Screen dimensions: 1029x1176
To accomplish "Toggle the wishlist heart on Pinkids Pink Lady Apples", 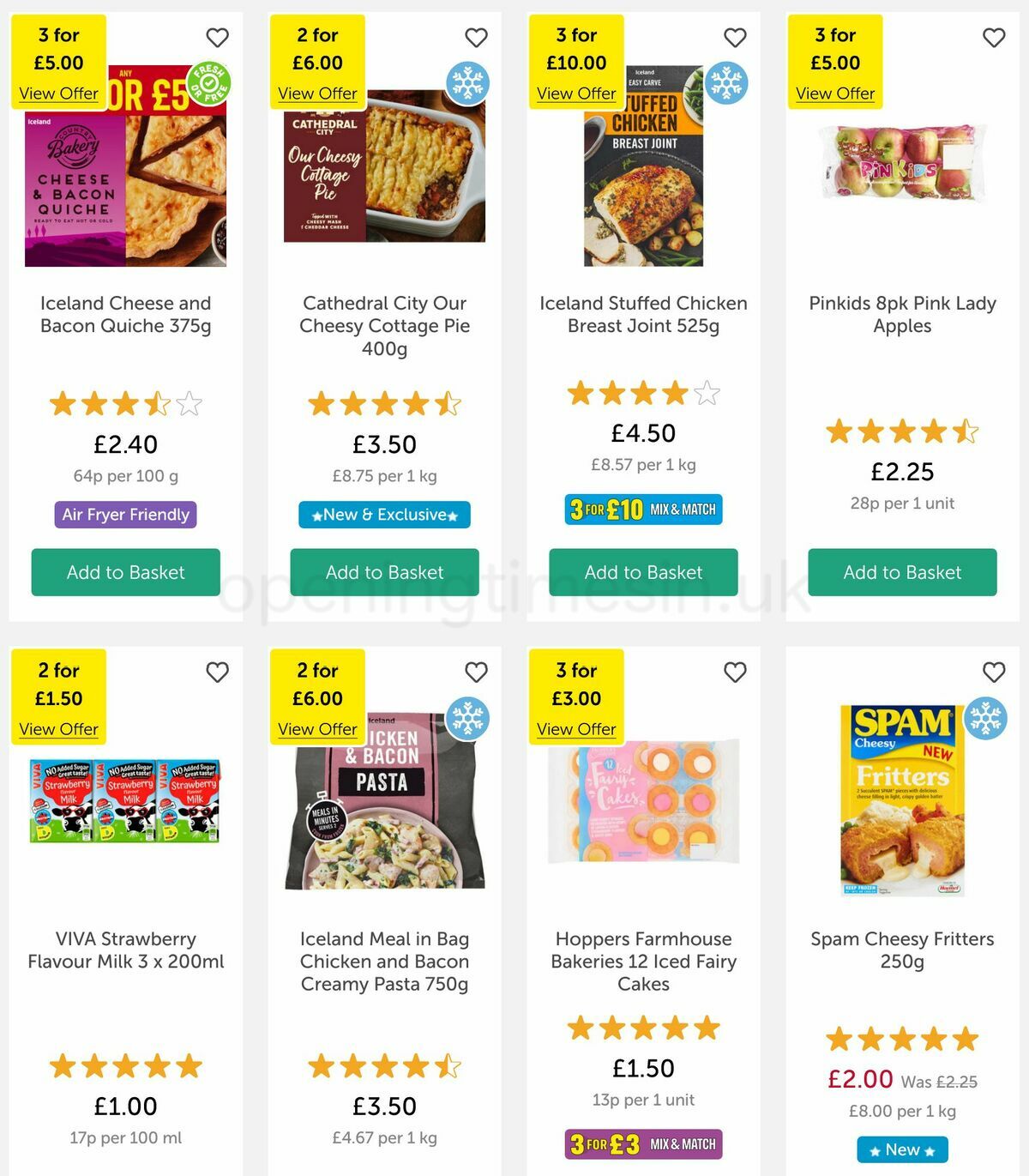I will (x=995, y=37).
